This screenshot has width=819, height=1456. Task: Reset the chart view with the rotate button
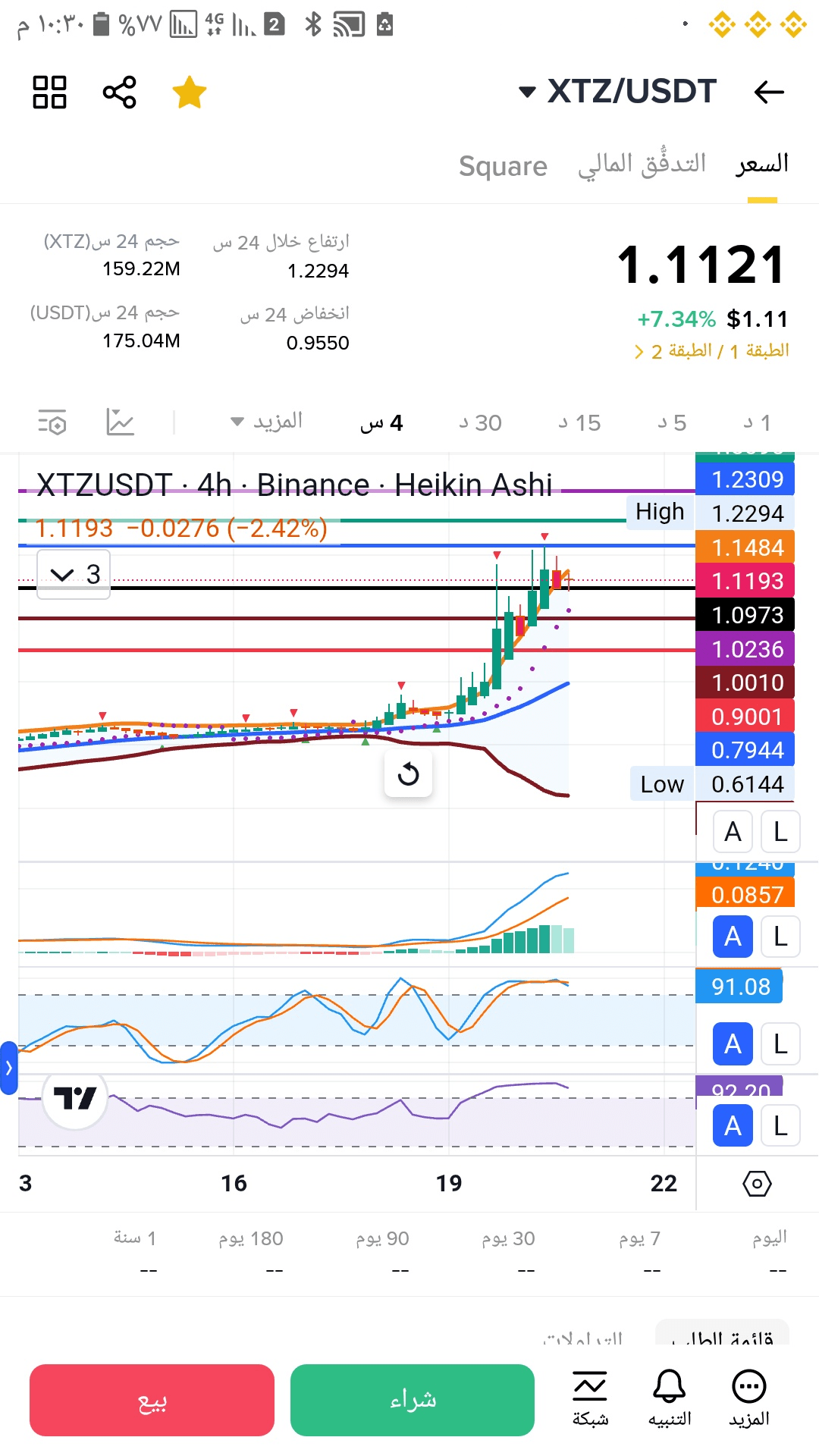pyautogui.click(x=408, y=774)
